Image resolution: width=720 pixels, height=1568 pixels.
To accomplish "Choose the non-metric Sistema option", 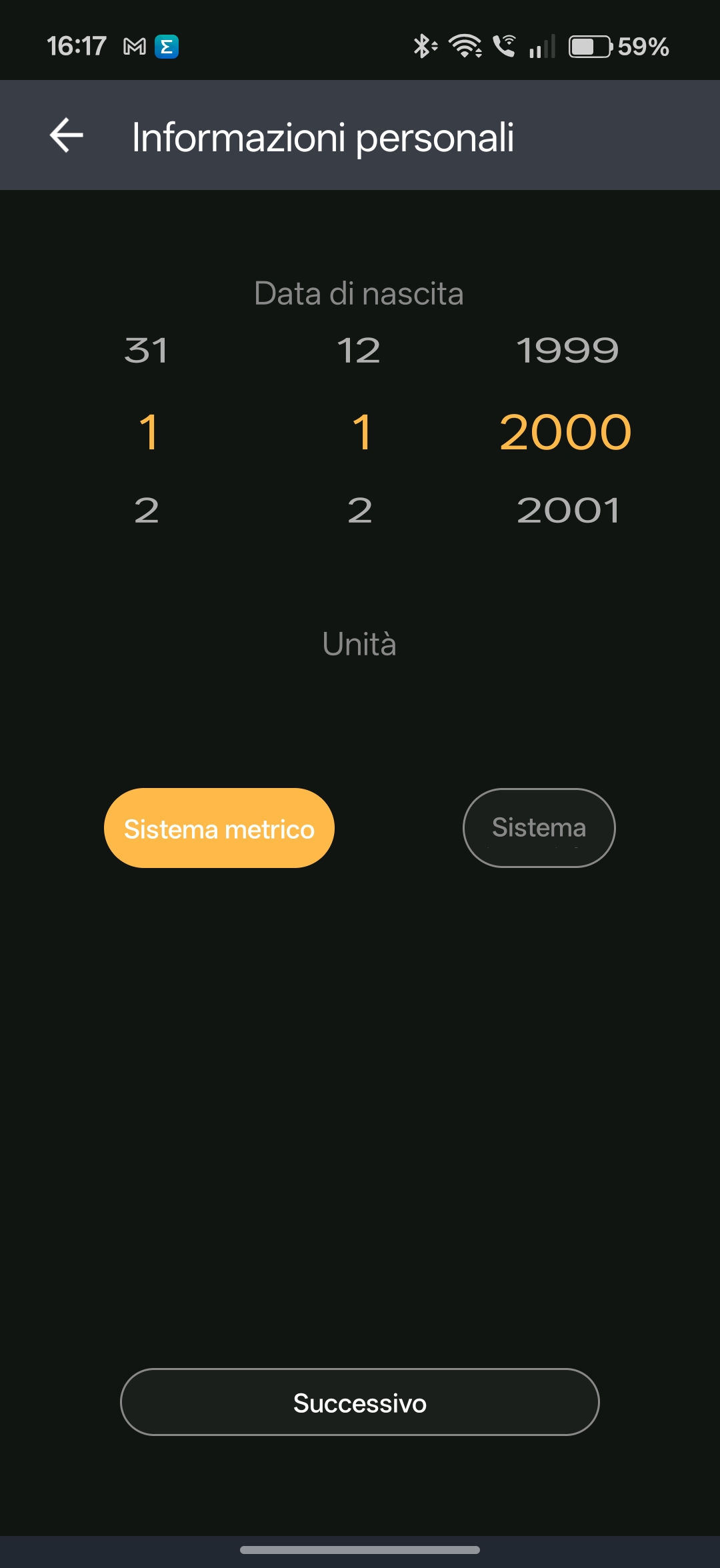I will coord(539,828).
